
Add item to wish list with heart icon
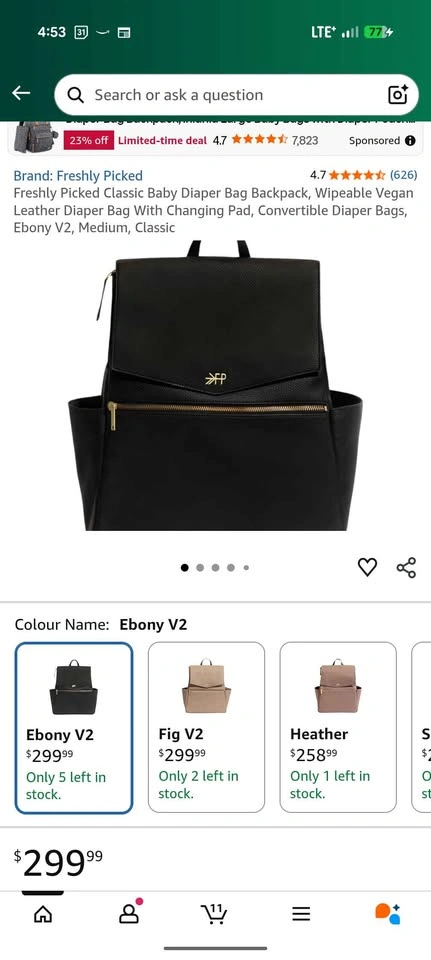pyautogui.click(x=367, y=568)
